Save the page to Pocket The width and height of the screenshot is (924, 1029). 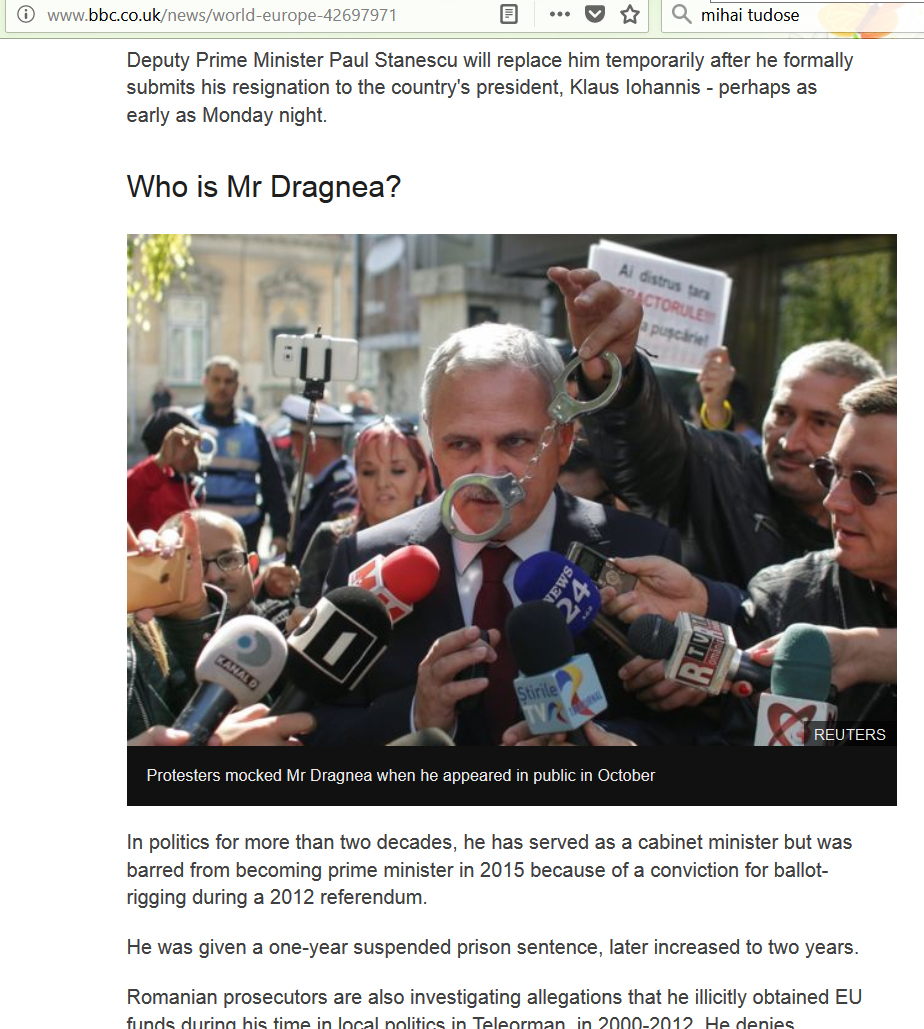tap(594, 15)
